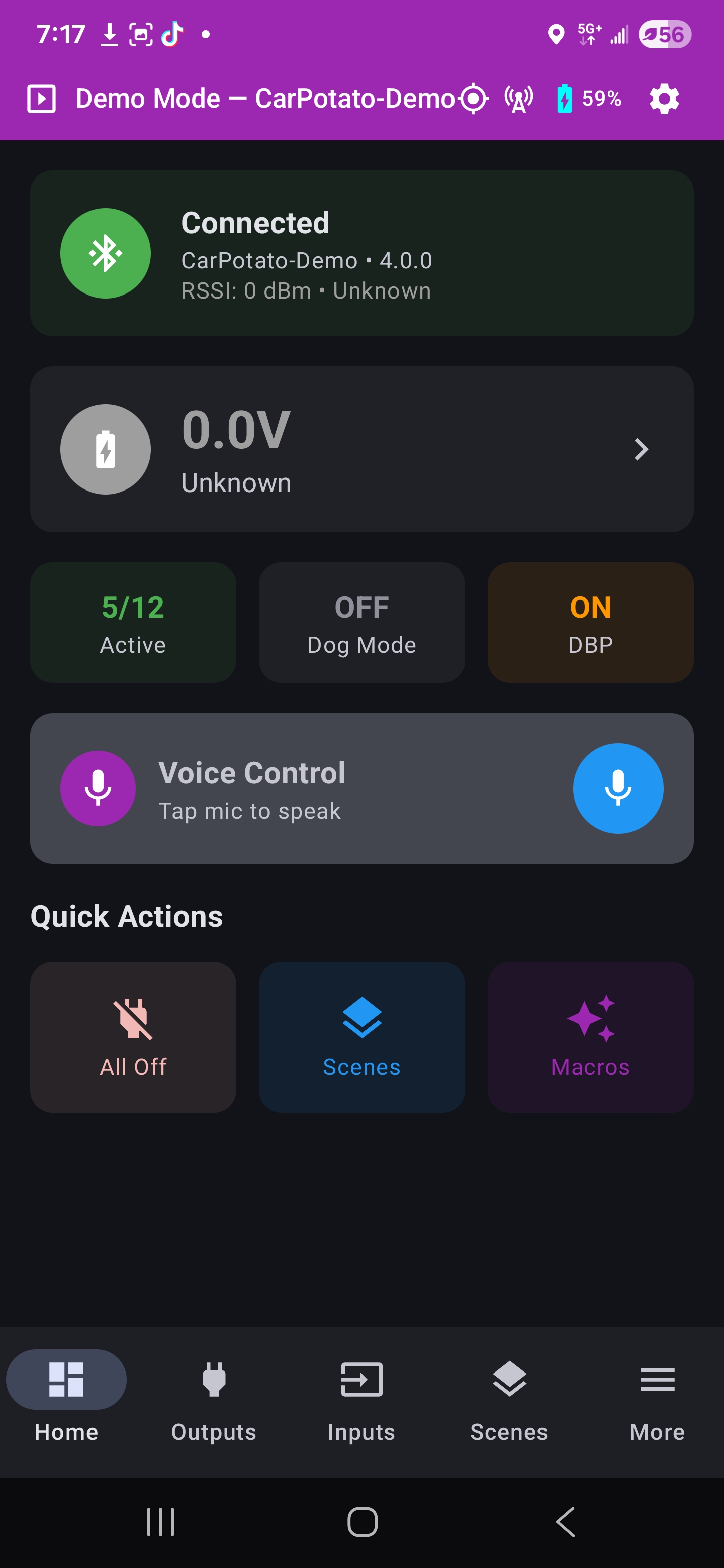Open the settings gear in the top bar
The image size is (724, 1568).
point(663,98)
